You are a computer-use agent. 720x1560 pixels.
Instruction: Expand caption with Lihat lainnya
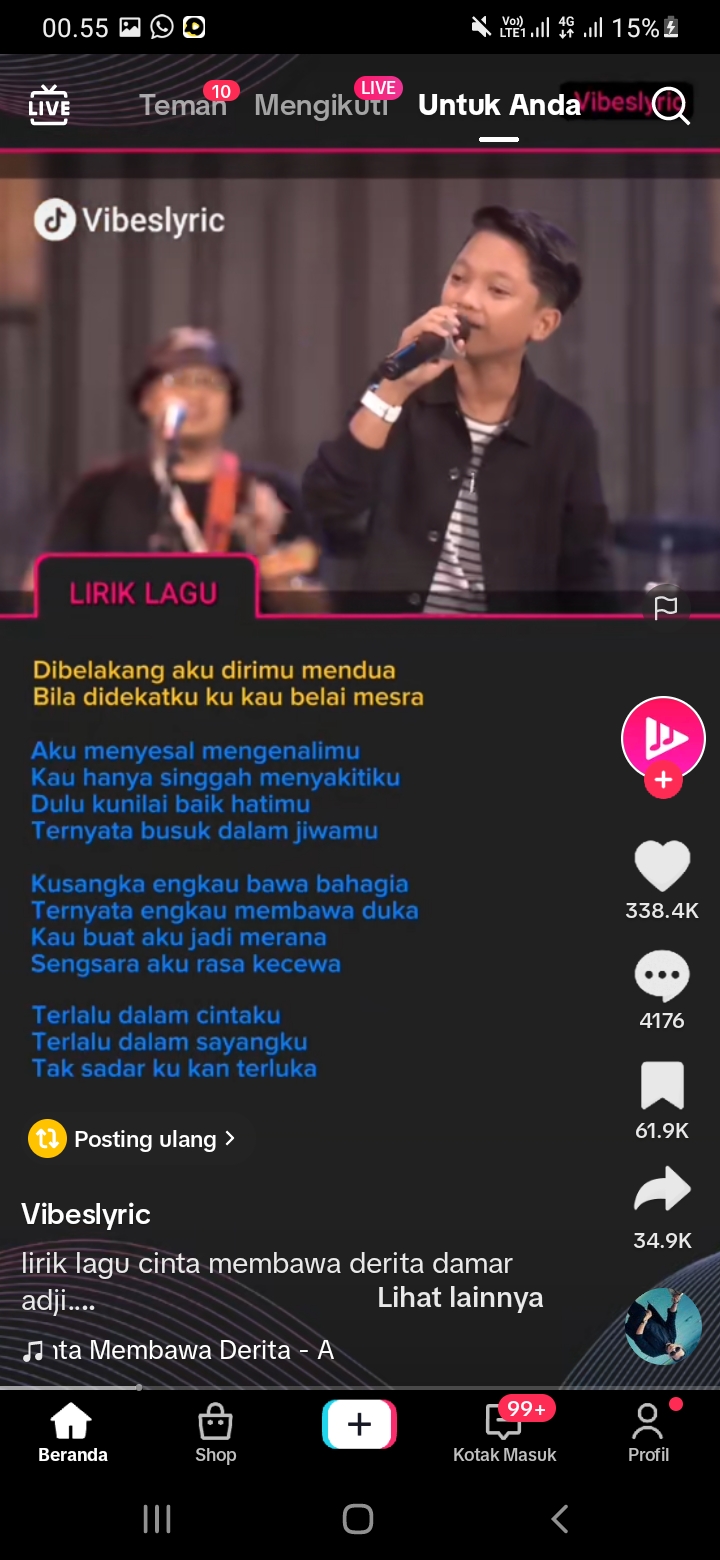coord(460,1298)
